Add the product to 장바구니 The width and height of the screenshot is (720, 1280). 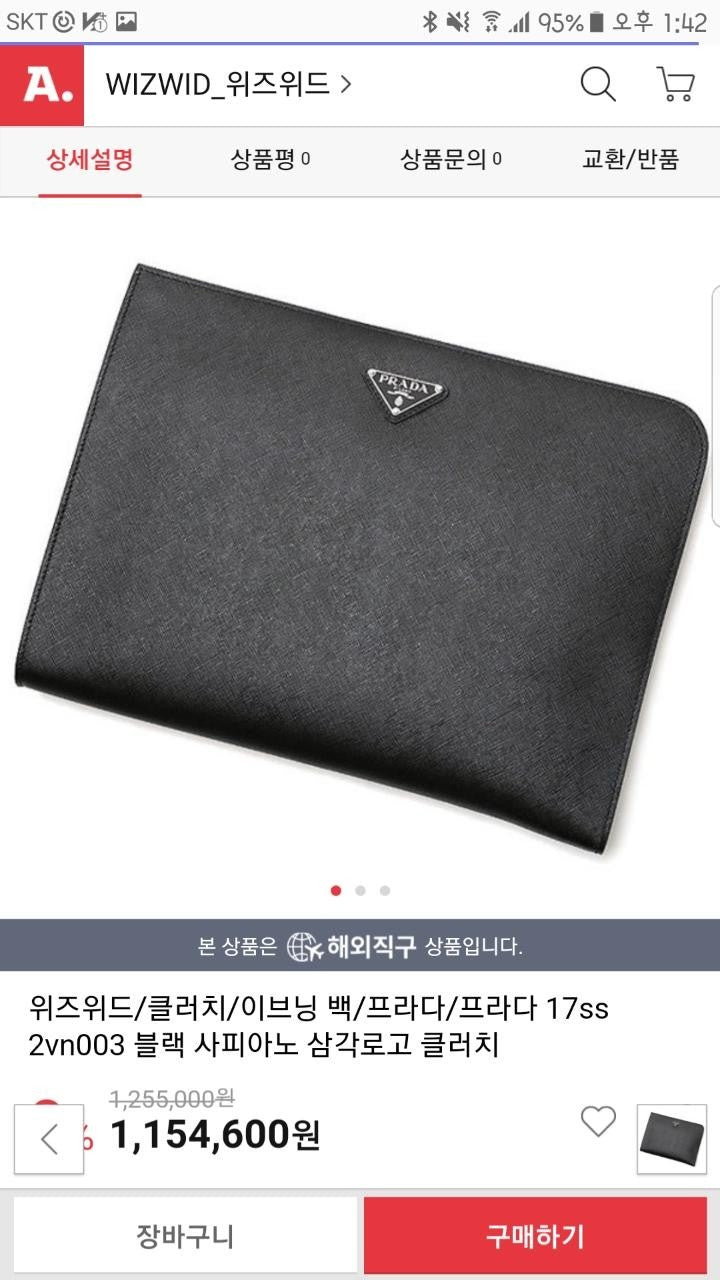click(x=185, y=1235)
